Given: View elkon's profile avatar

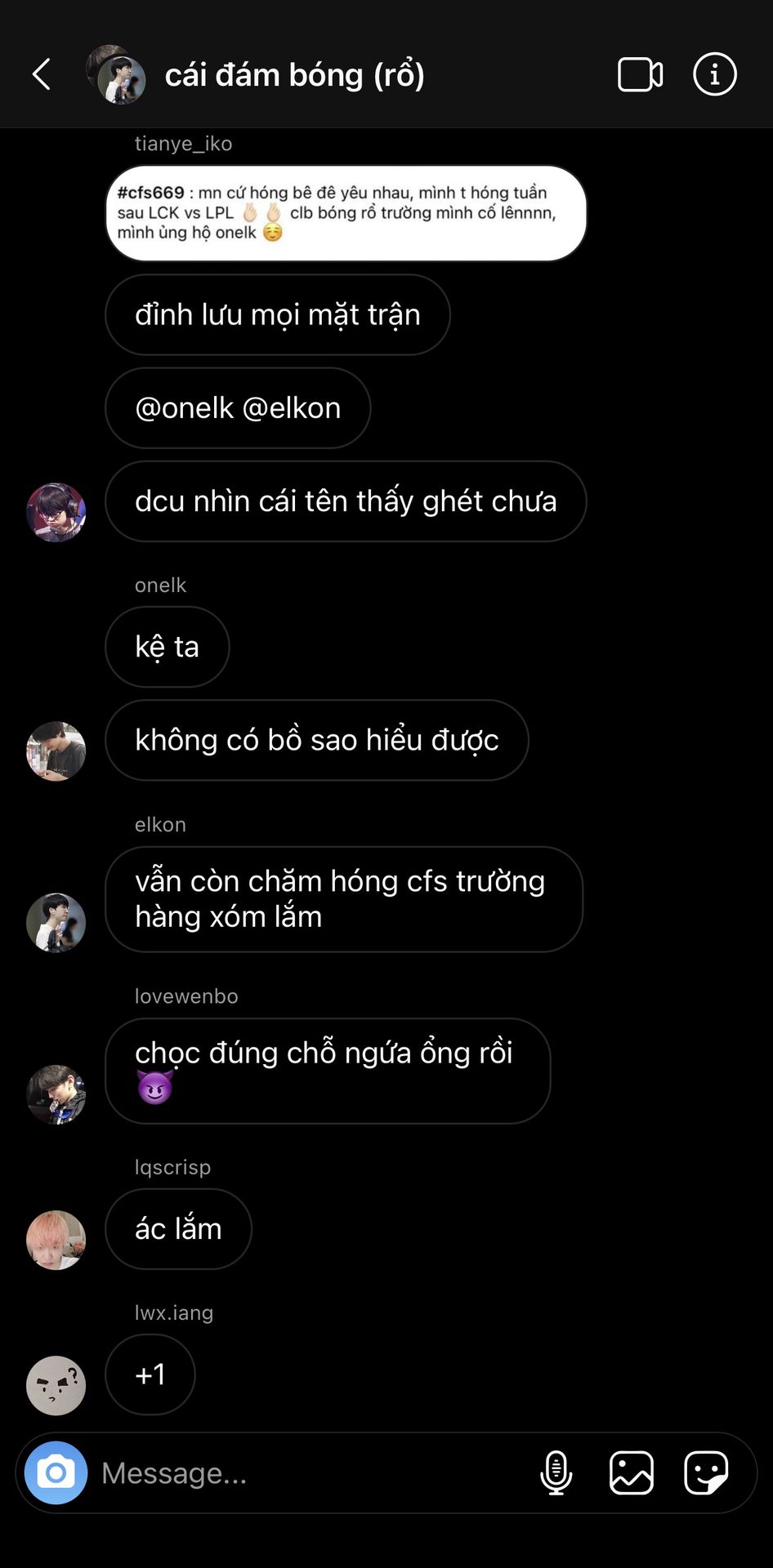Looking at the screenshot, I should (x=56, y=923).
